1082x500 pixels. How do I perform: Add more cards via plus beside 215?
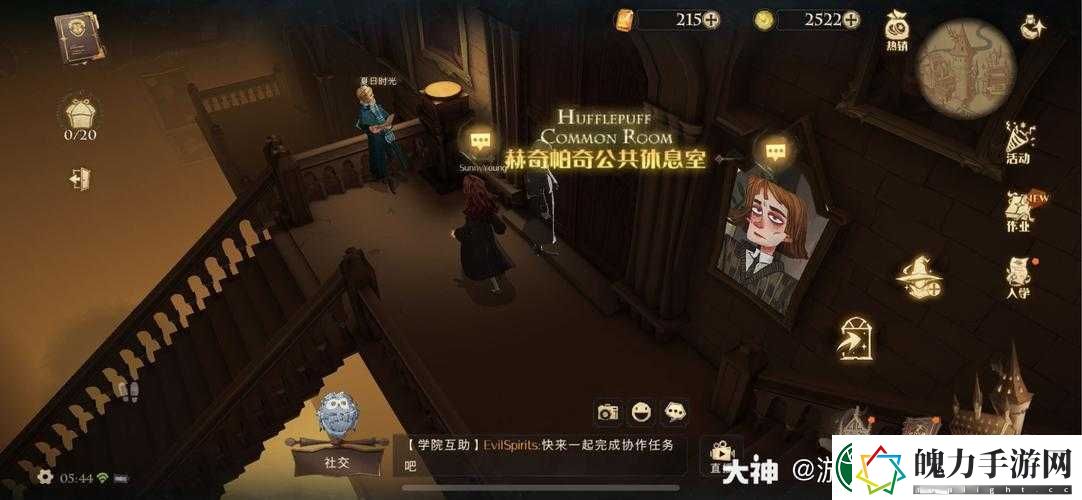[x=712, y=20]
